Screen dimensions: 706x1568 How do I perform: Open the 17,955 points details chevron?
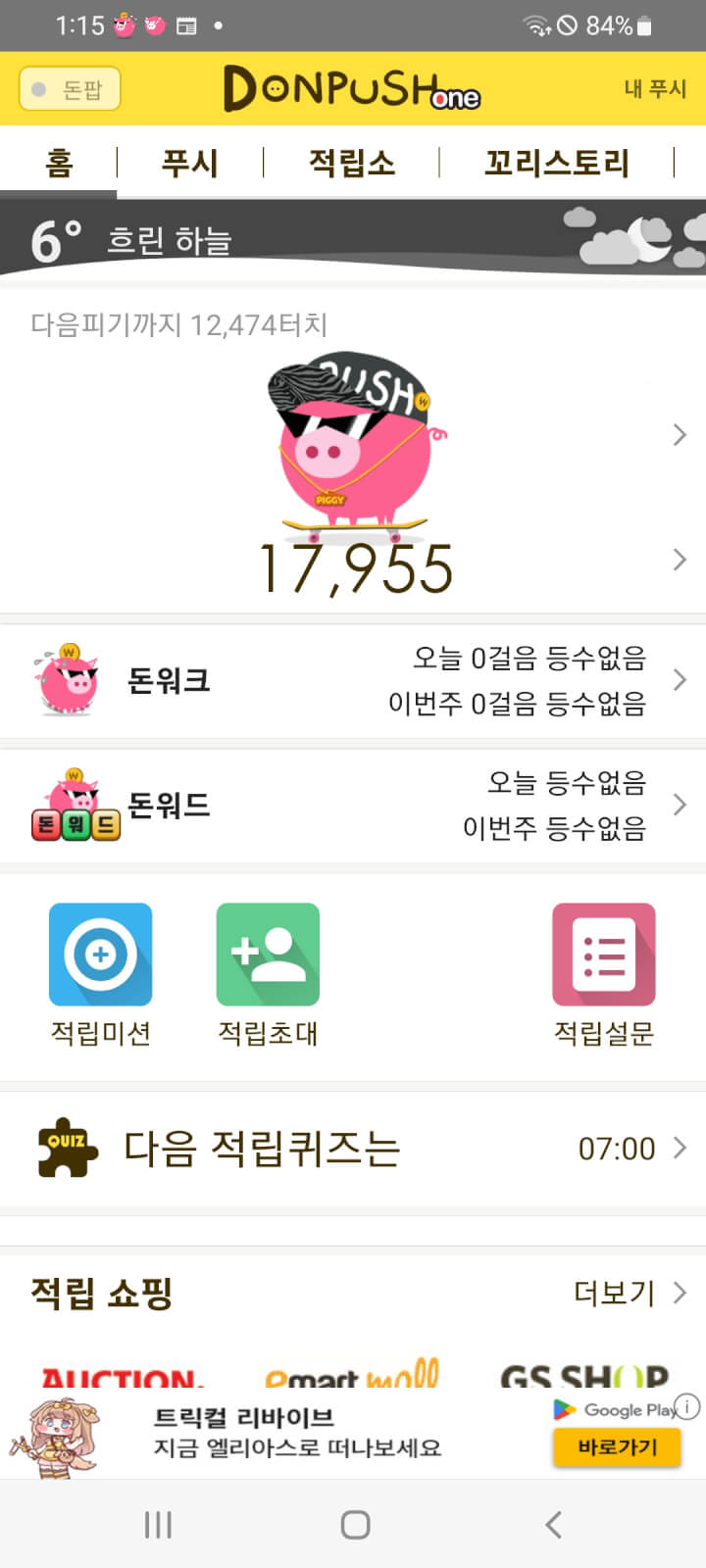(x=680, y=560)
